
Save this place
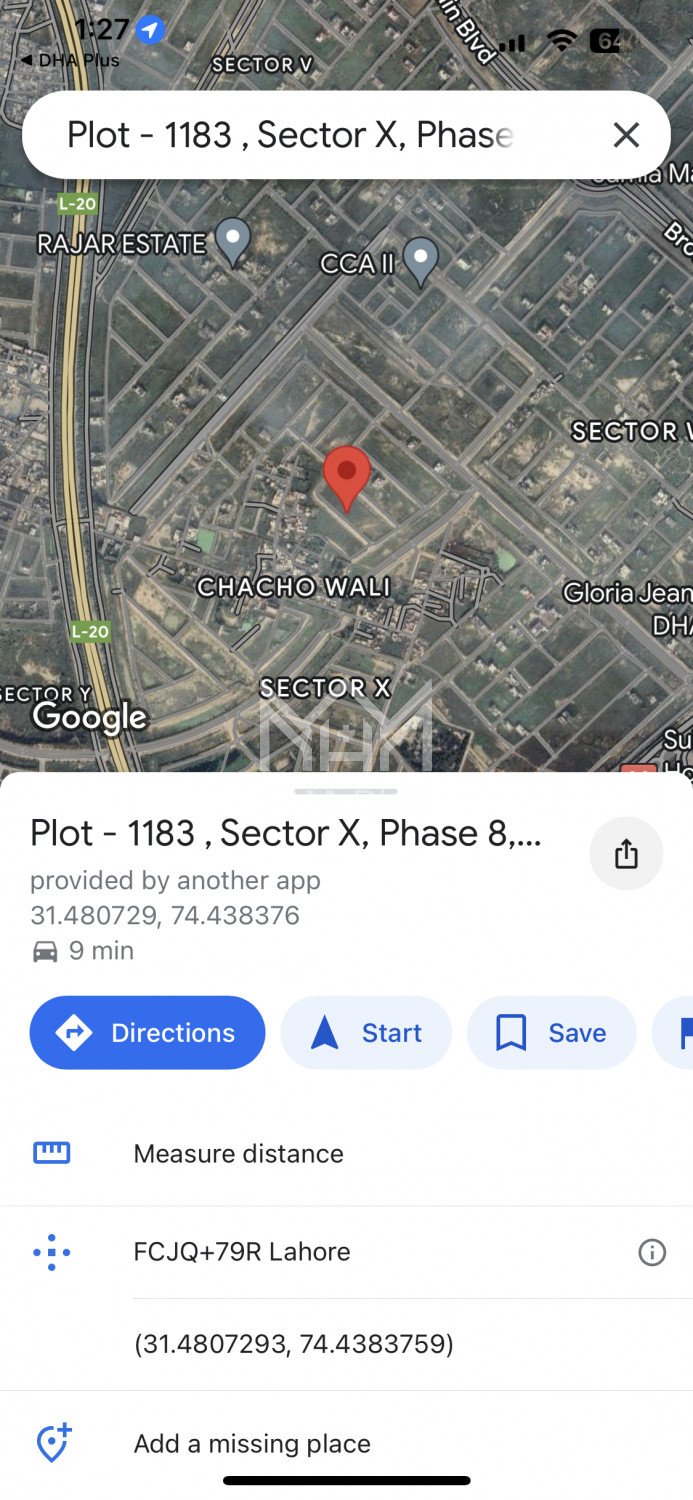[x=552, y=1033]
